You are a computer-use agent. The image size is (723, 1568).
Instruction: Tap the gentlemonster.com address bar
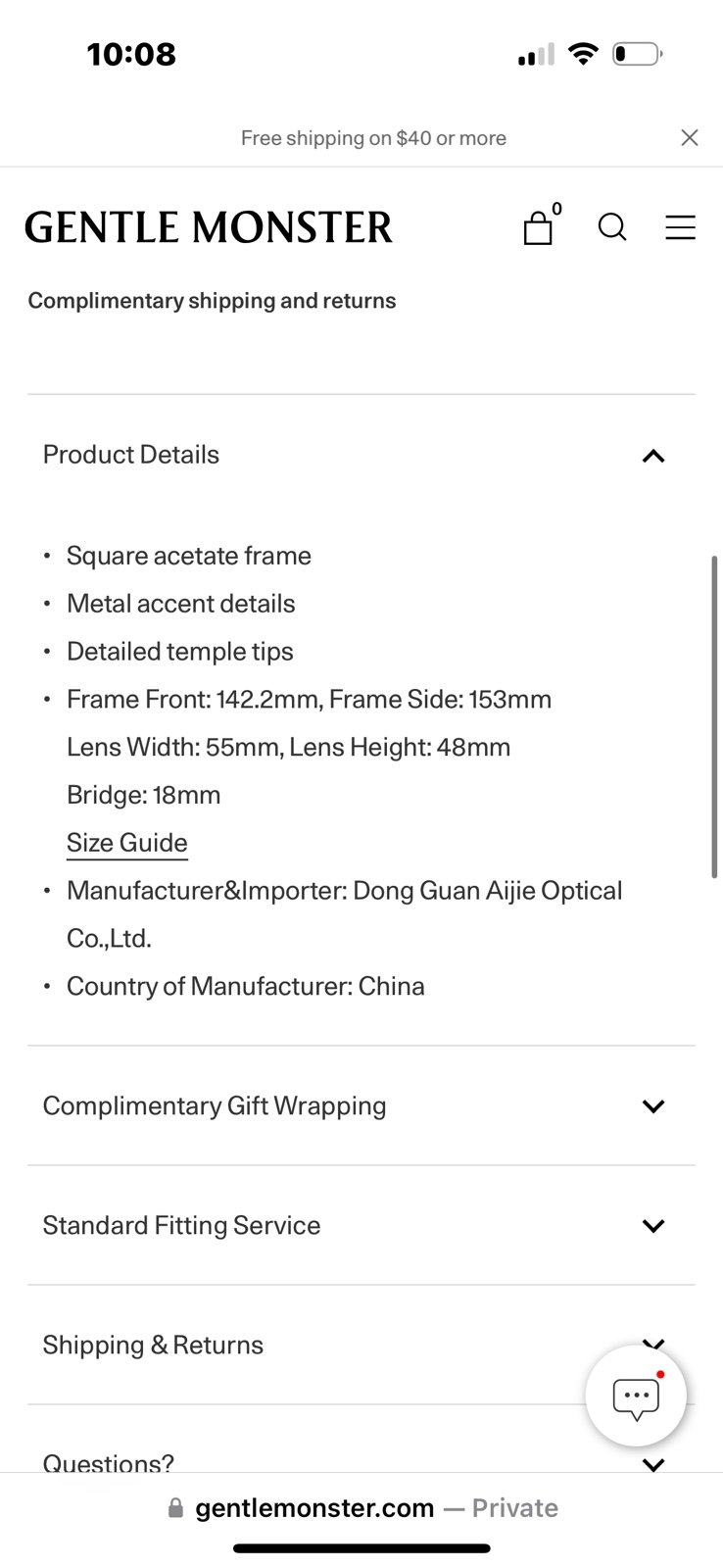361,1507
